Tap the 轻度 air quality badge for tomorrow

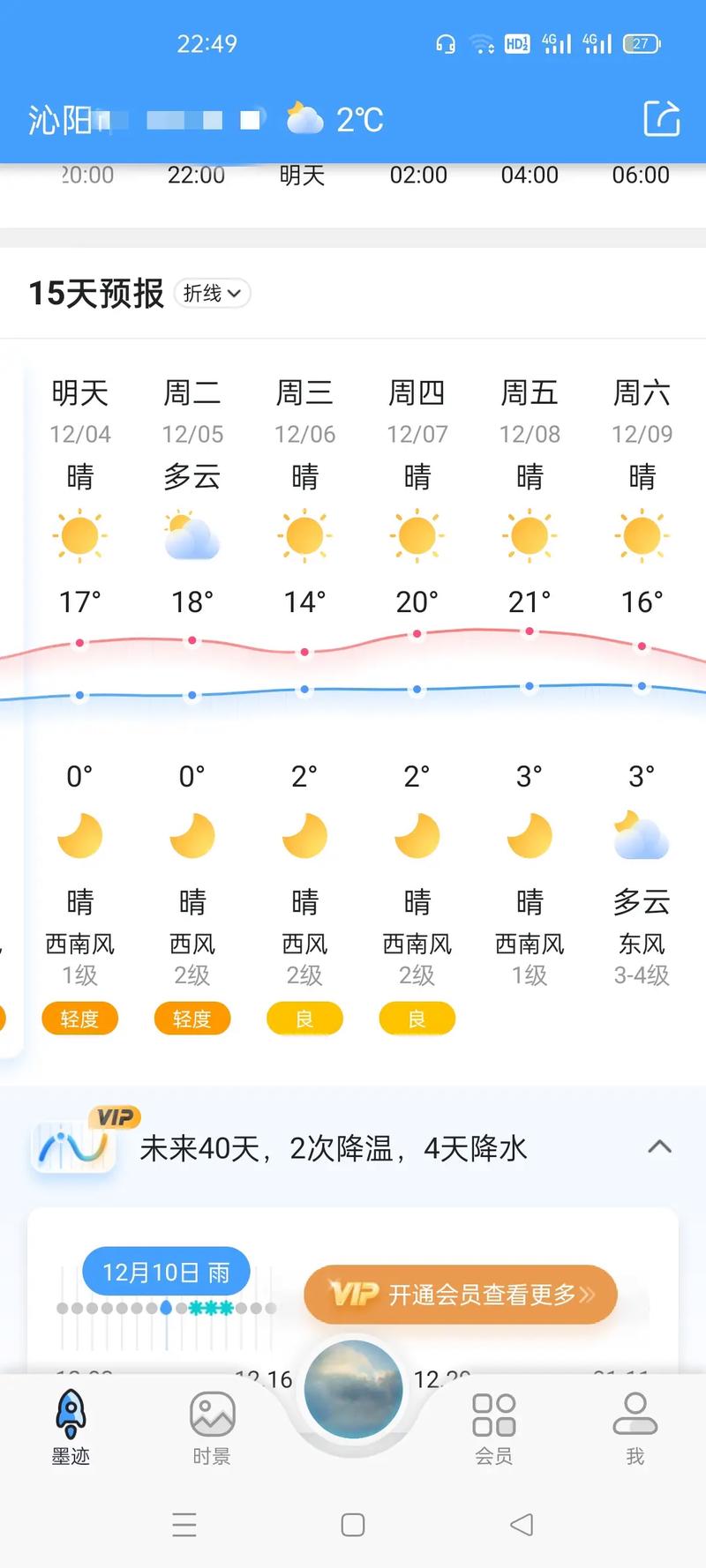click(x=79, y=1019)
